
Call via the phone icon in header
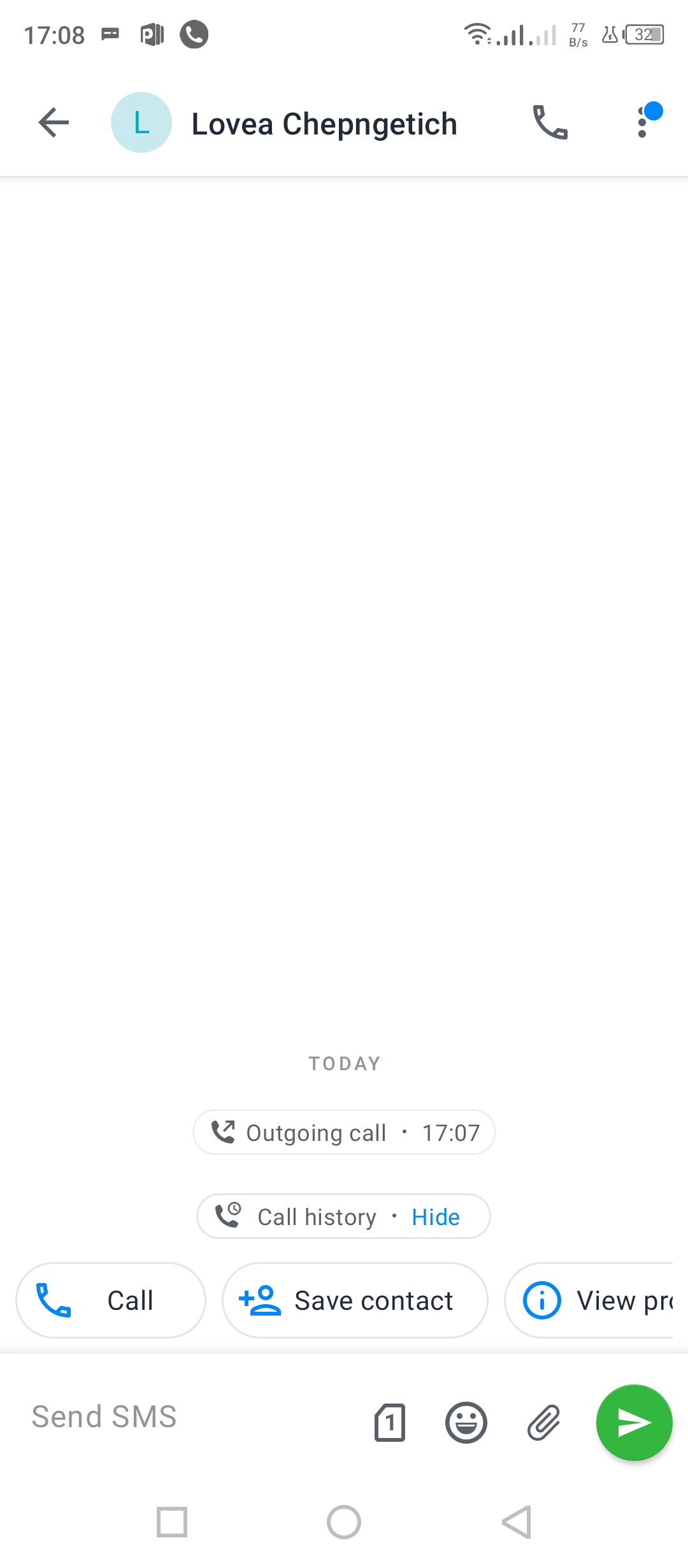(550, 122)
